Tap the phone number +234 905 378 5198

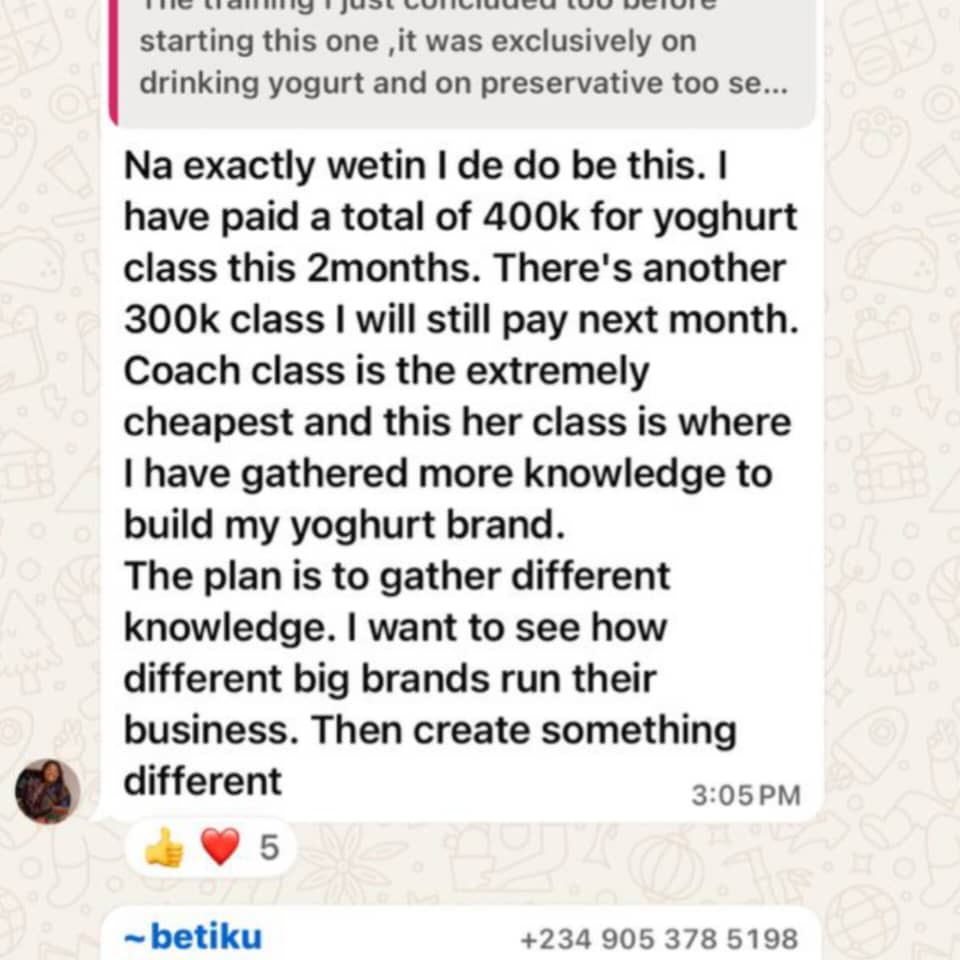(659, 939)
